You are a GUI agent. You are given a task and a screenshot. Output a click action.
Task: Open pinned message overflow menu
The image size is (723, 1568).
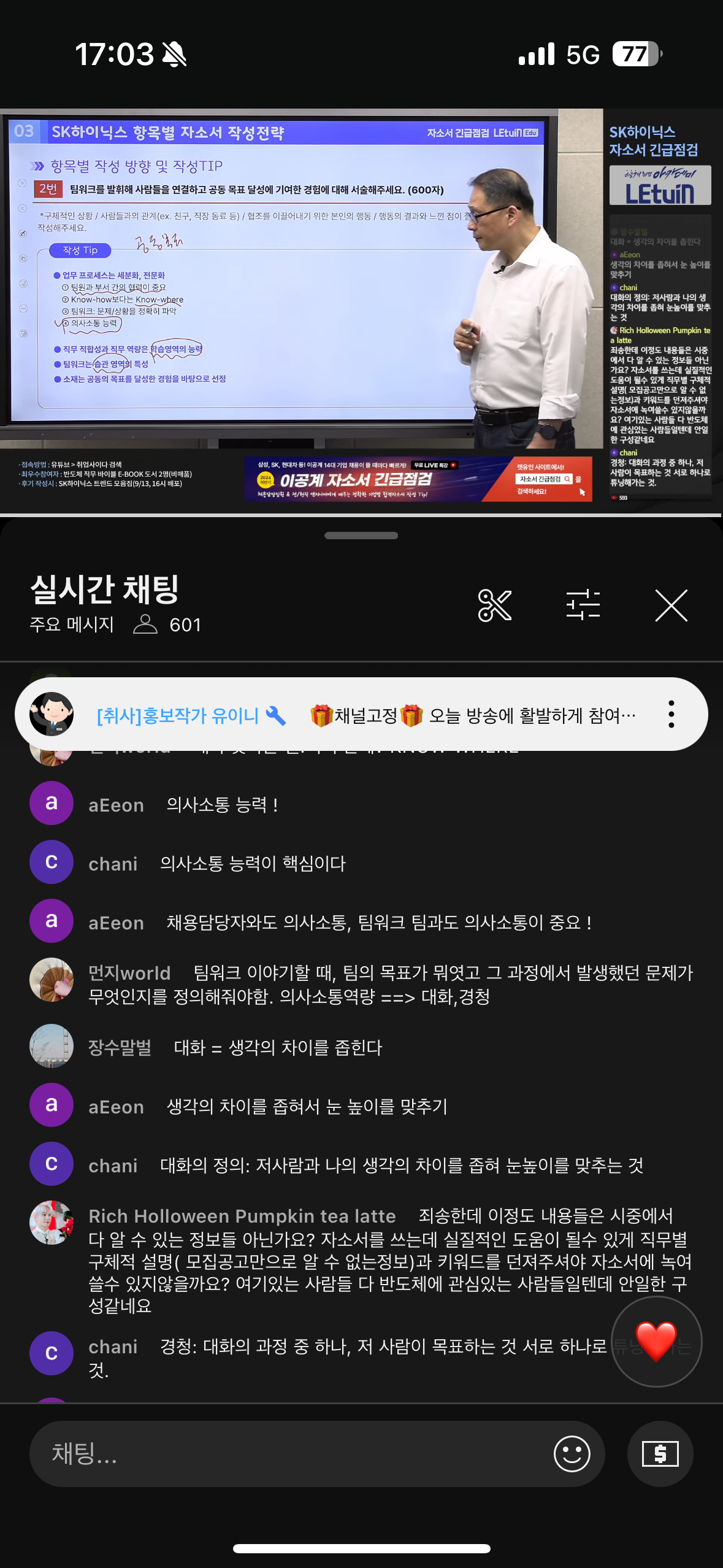tap(671, 714)
